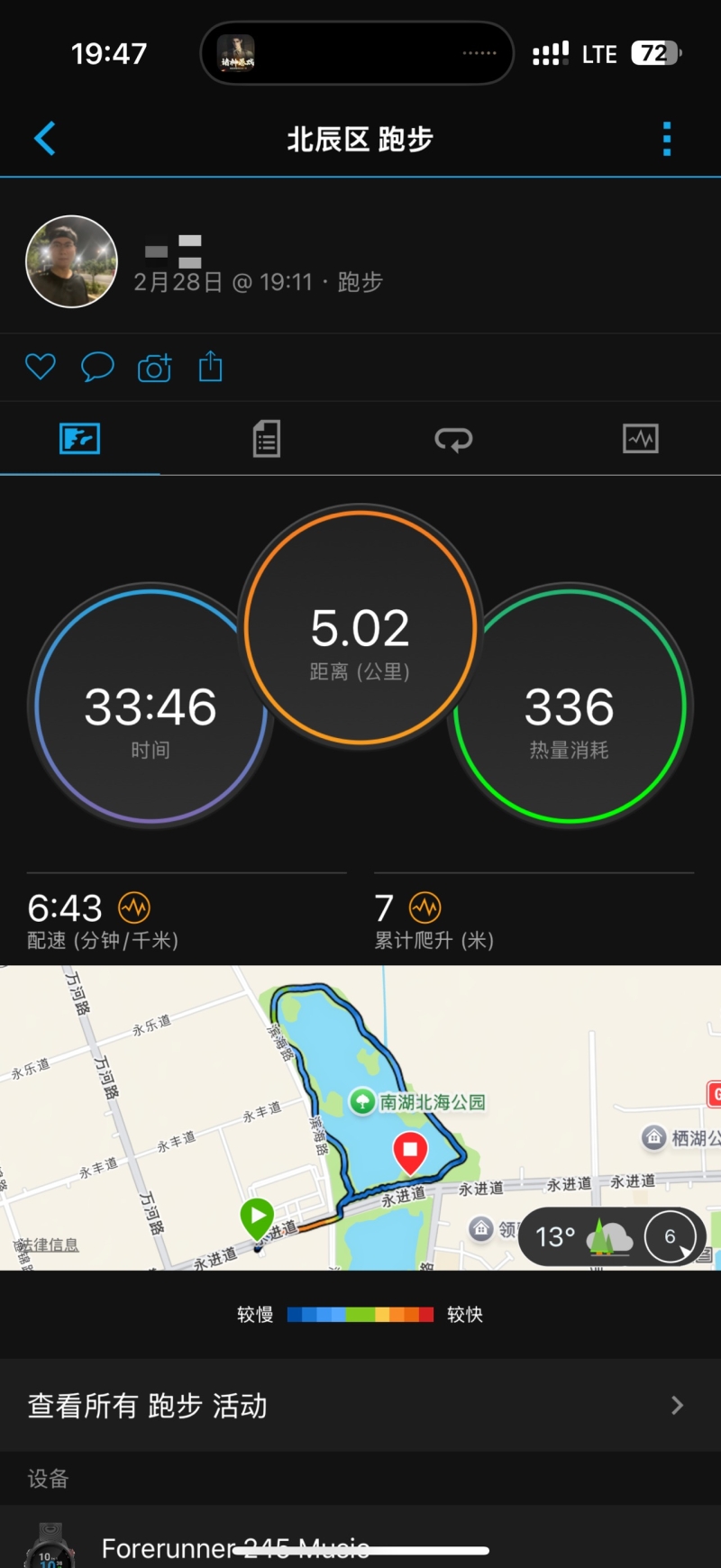The image size is (721, 1568).
Task: Like this running activity
Action: tap(41, 367)
